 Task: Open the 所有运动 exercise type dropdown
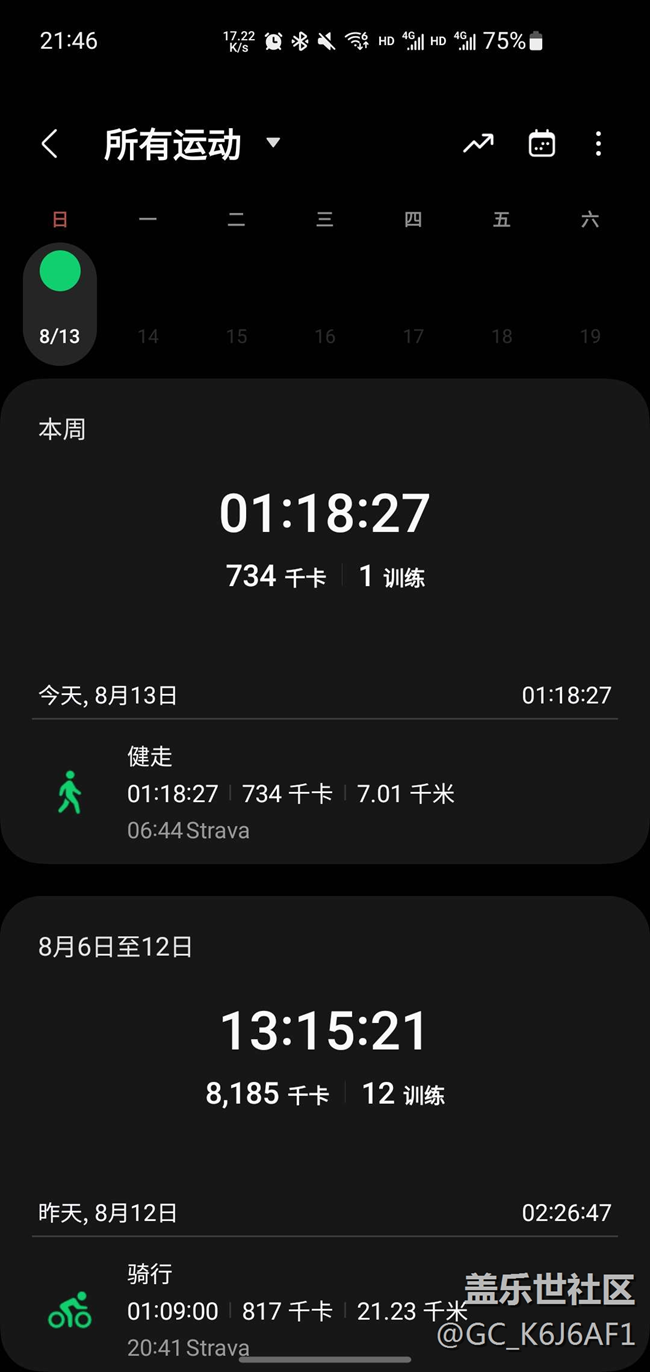pyautogui.click(x=192, y=144)
